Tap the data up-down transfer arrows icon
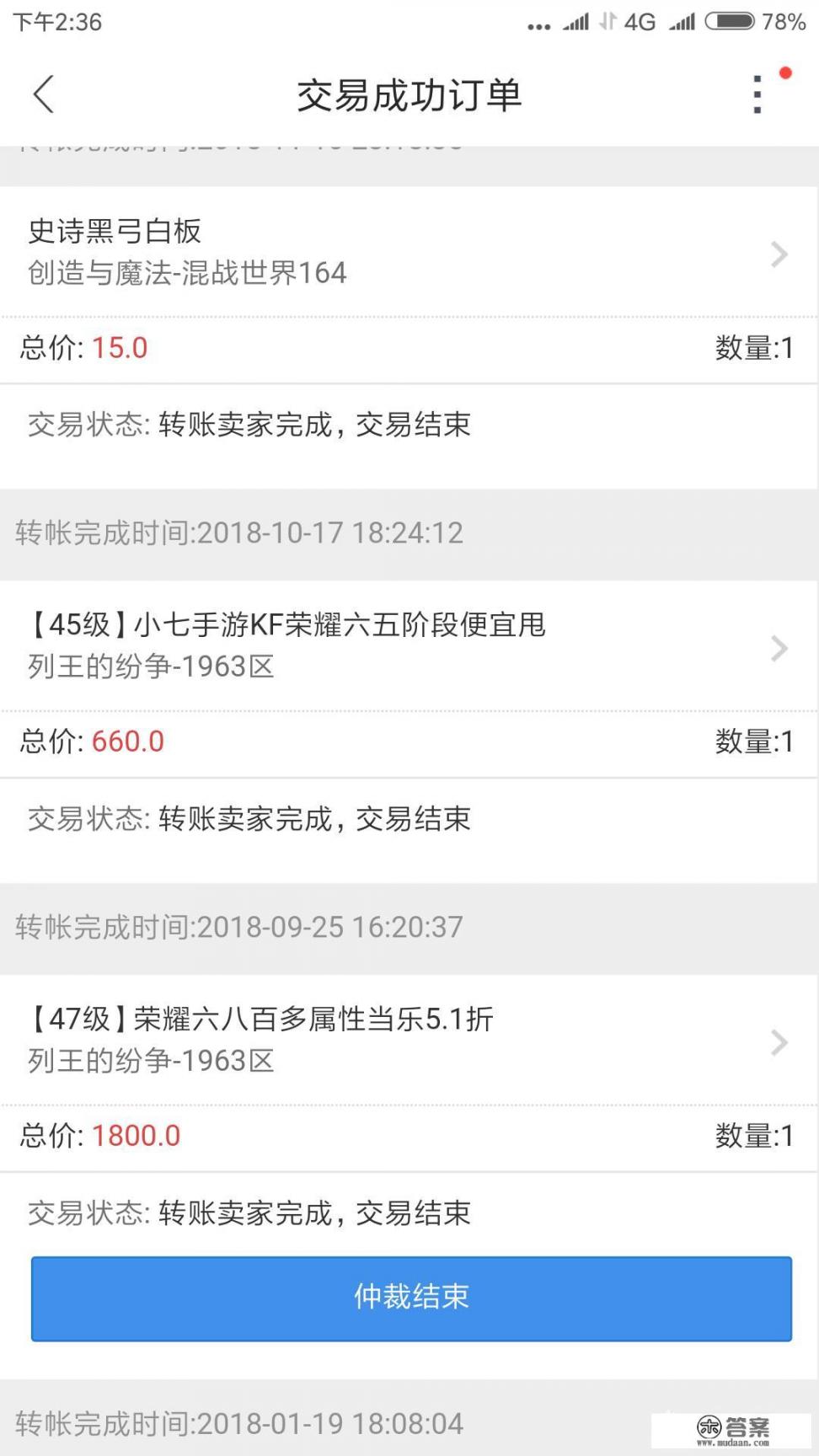Viewport: 819px width, 1456px height. [x=607, y=23]
